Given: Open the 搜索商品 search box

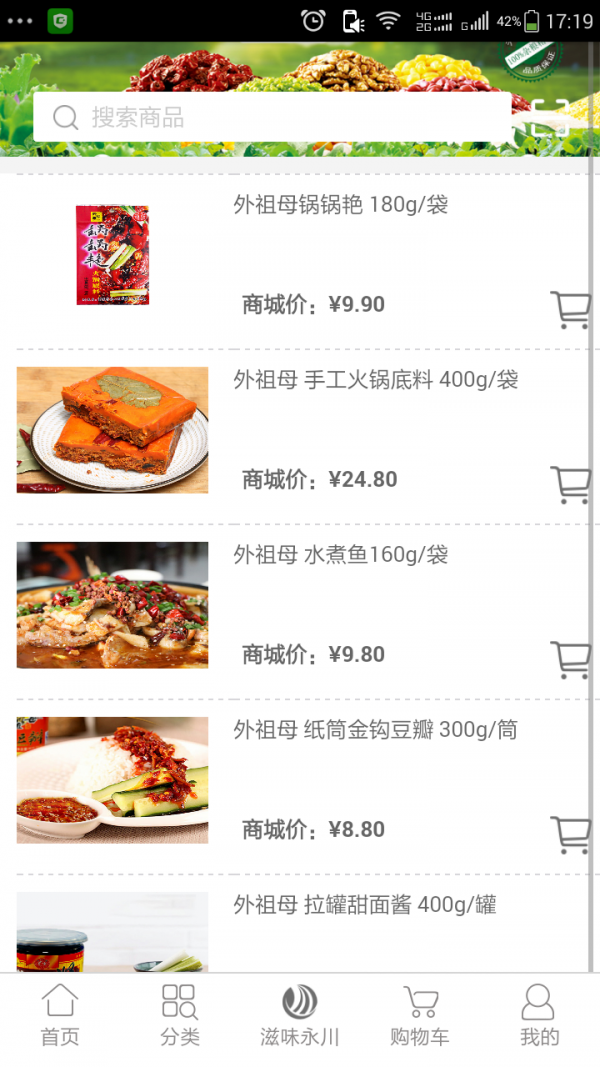Looking at the screenshot, I should coord(272,118).
